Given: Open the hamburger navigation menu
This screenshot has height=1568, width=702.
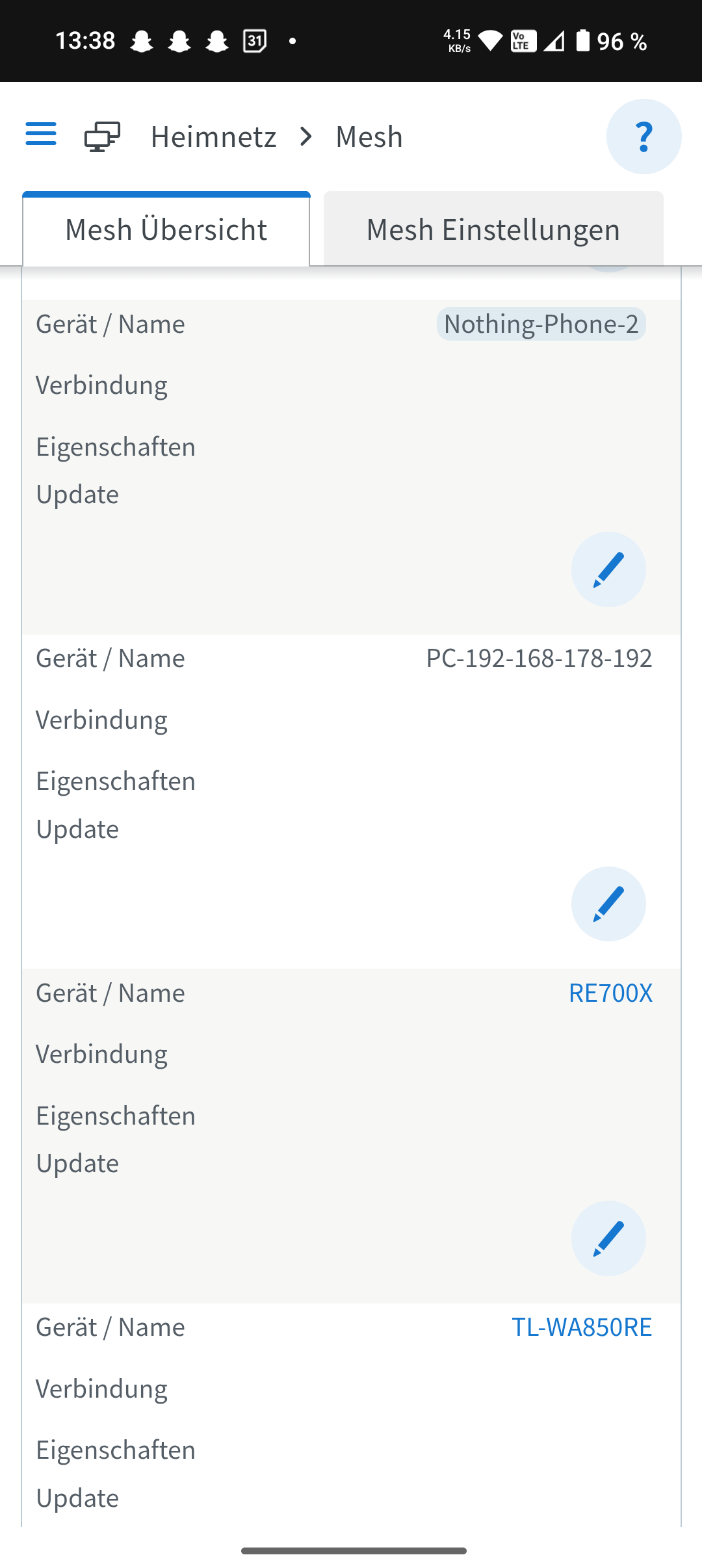Looking at the screenshot, I should 41,135.
